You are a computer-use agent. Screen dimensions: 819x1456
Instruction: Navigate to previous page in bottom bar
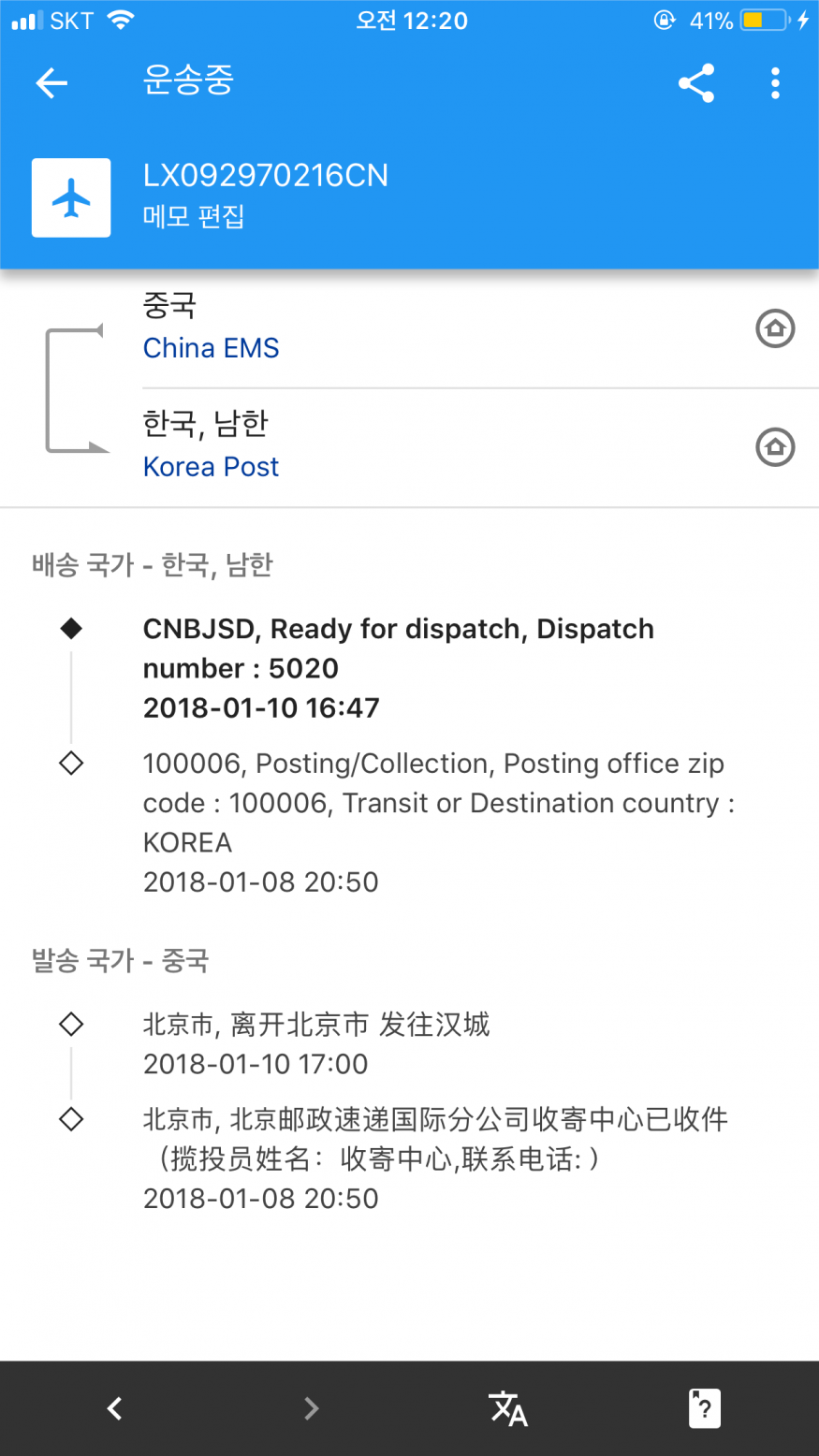click(114, 1408)
